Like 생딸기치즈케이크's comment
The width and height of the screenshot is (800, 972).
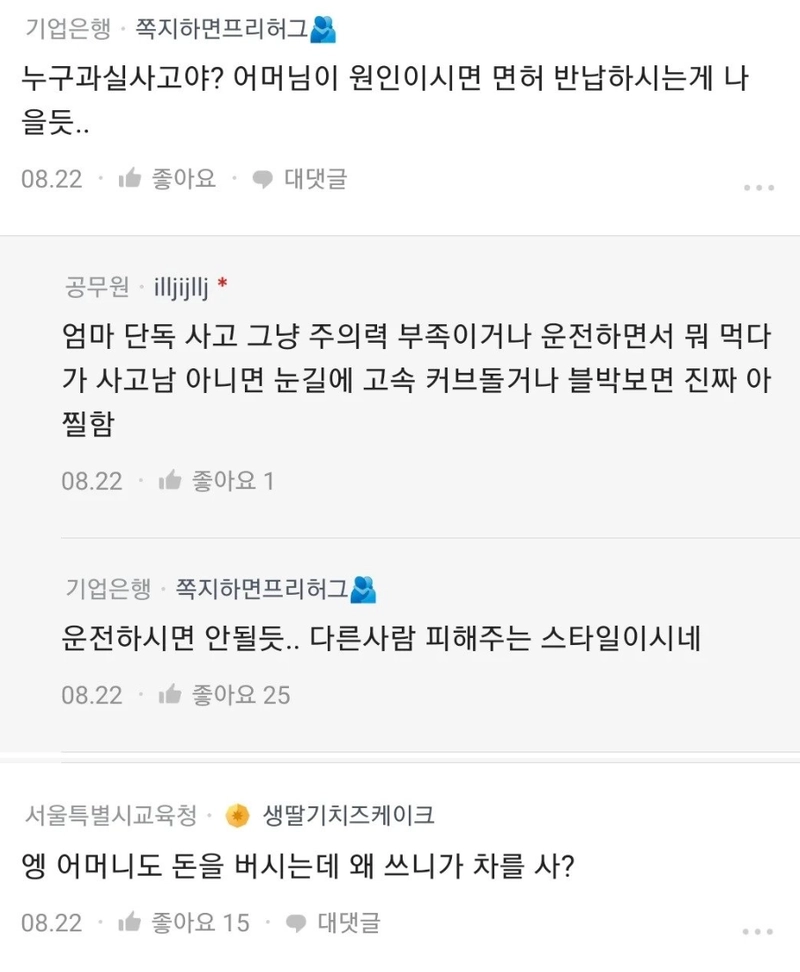click(x=183, y=922)
